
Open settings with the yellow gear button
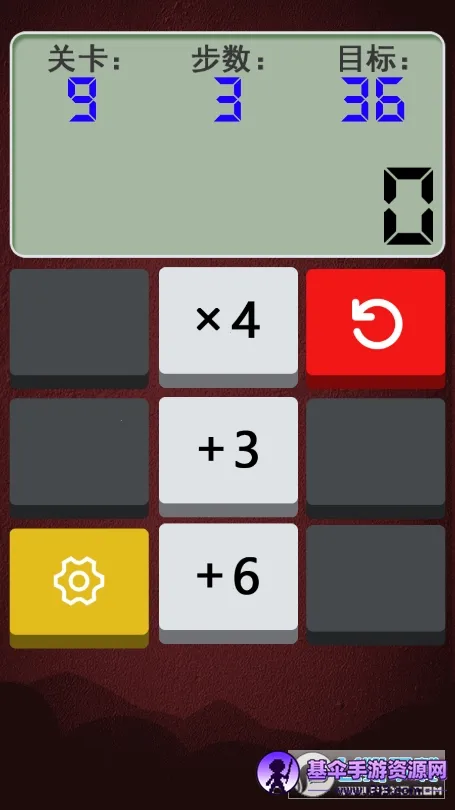[x=79, y=587]
